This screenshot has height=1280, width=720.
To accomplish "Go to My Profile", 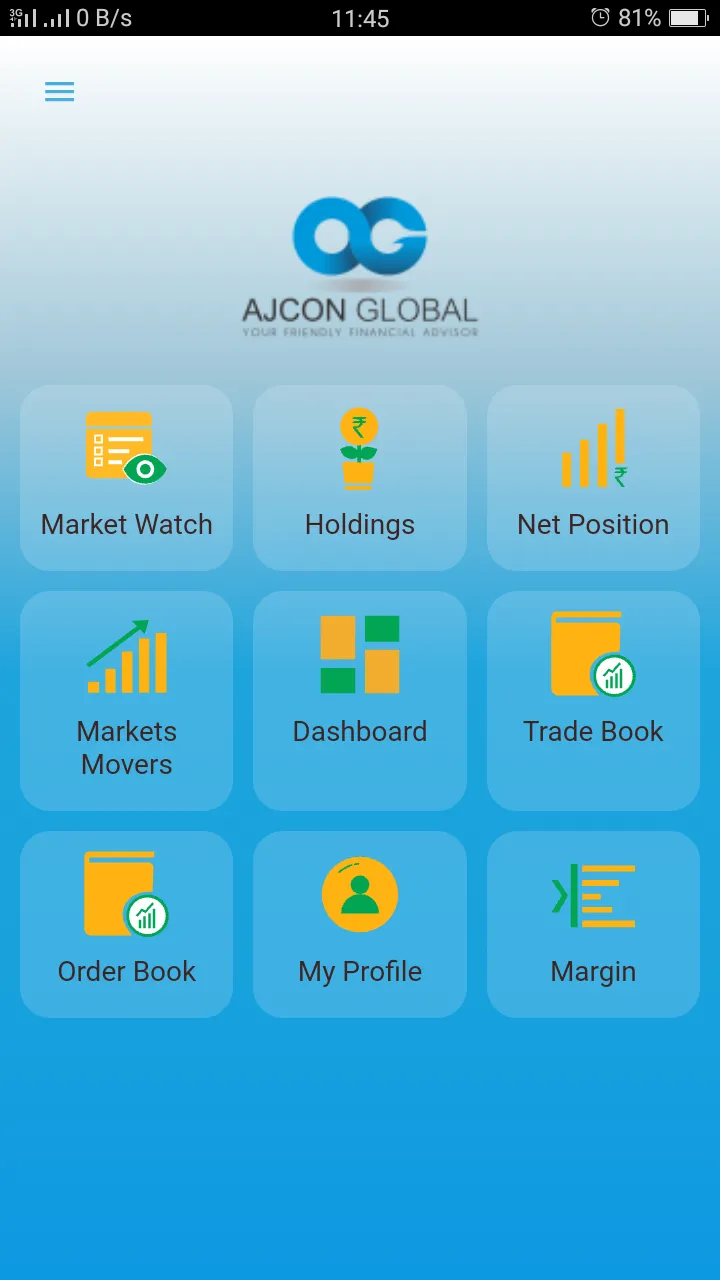I will [x=360, y=924].
